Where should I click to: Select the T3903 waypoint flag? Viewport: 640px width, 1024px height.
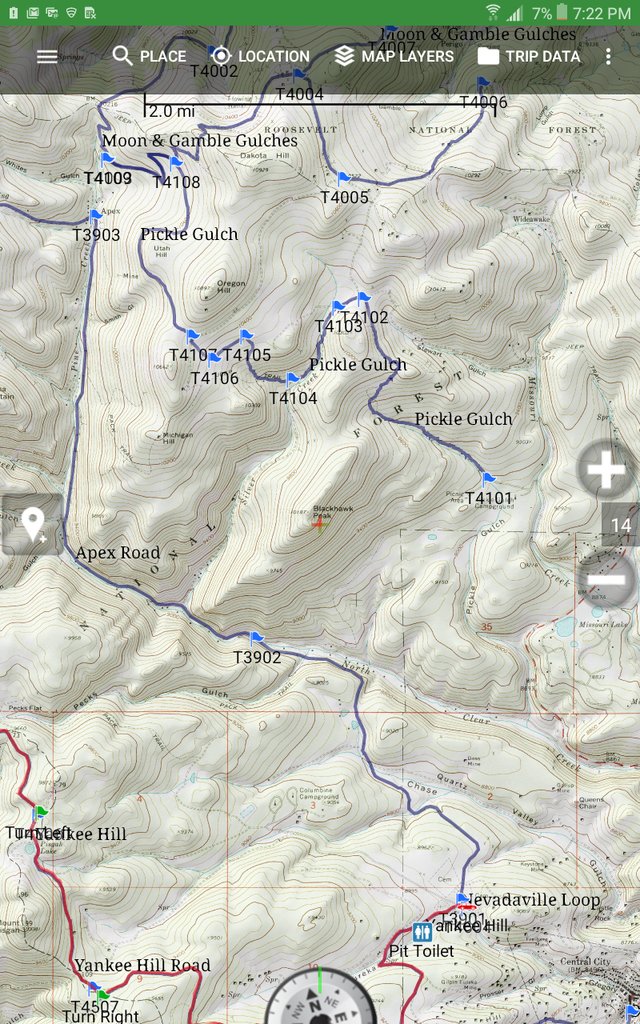point(96,216)
